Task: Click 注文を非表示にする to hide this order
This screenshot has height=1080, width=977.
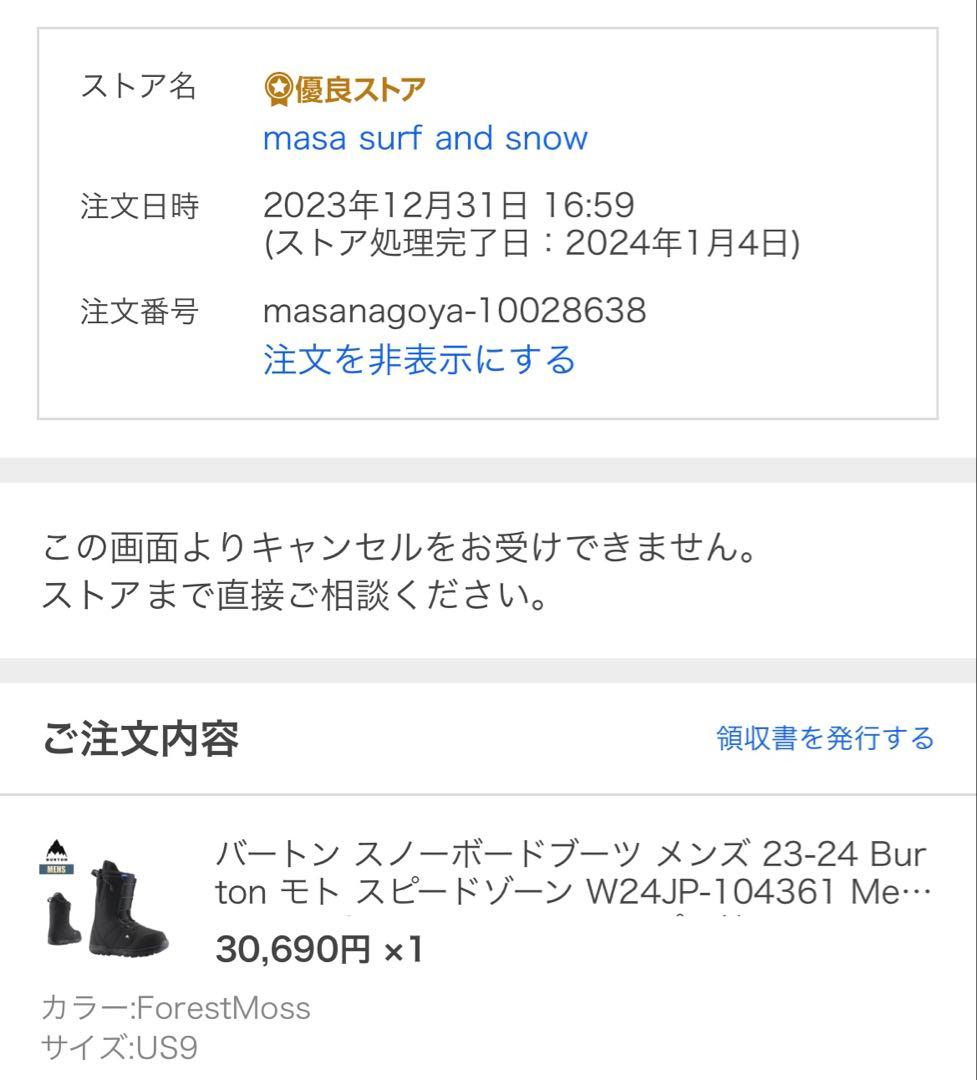Action: 419,359
